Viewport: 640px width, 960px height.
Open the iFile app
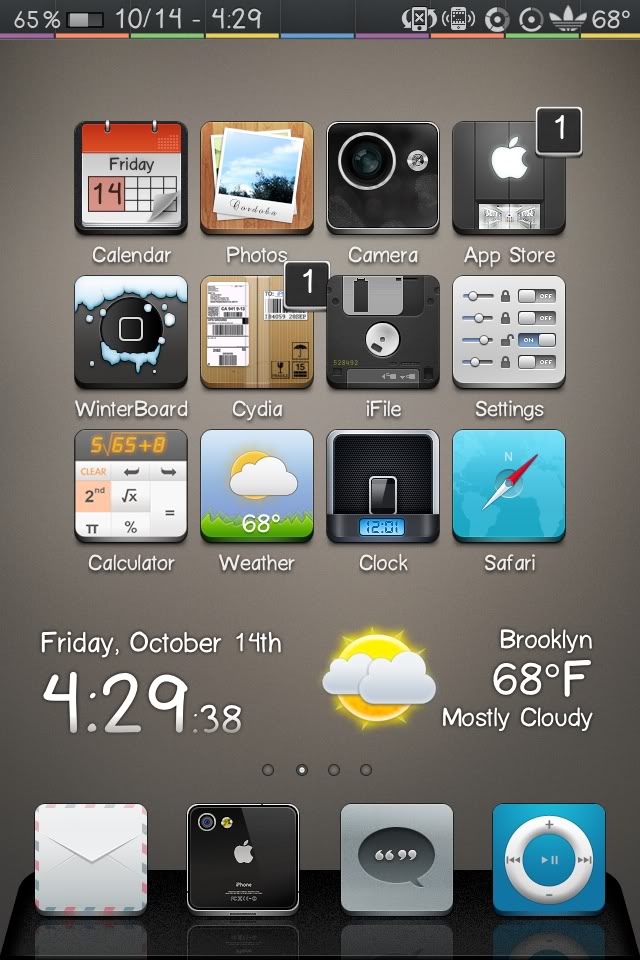[x=383, y=332]
